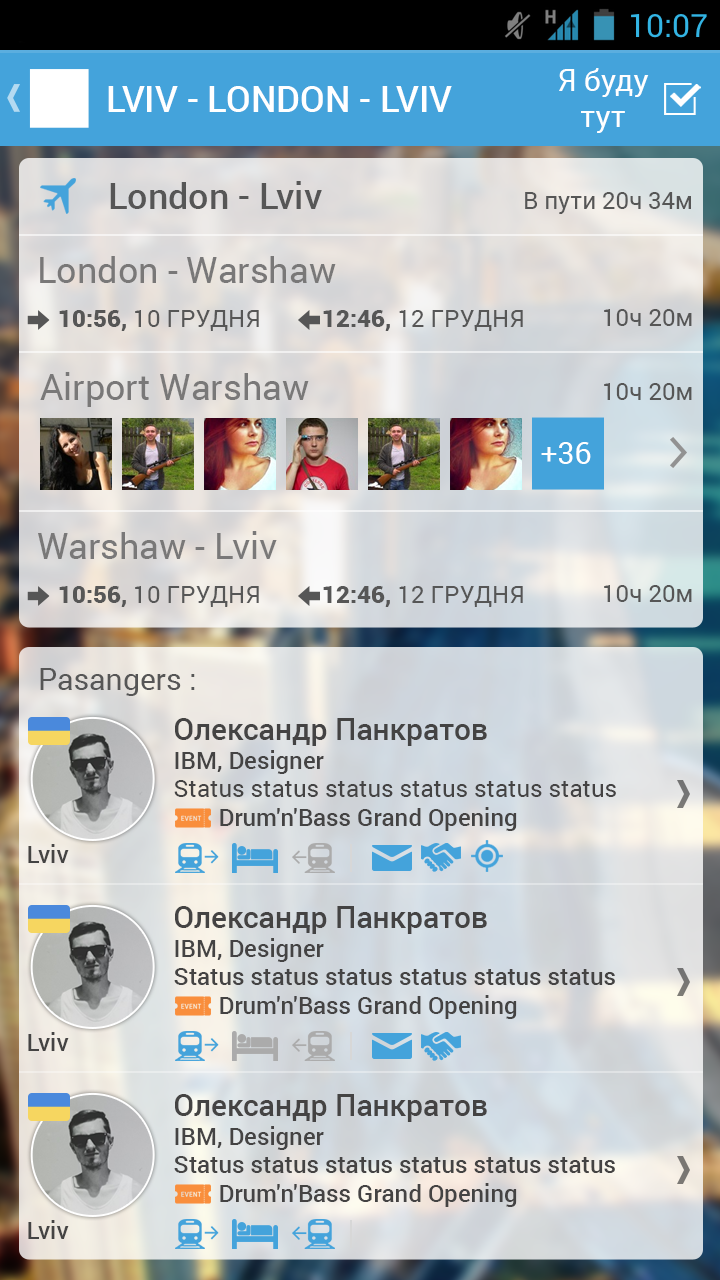View the photo of the man in red shirt
Image resolution: width=720 pixels, height=1280 pixels.
coord(322,454)
